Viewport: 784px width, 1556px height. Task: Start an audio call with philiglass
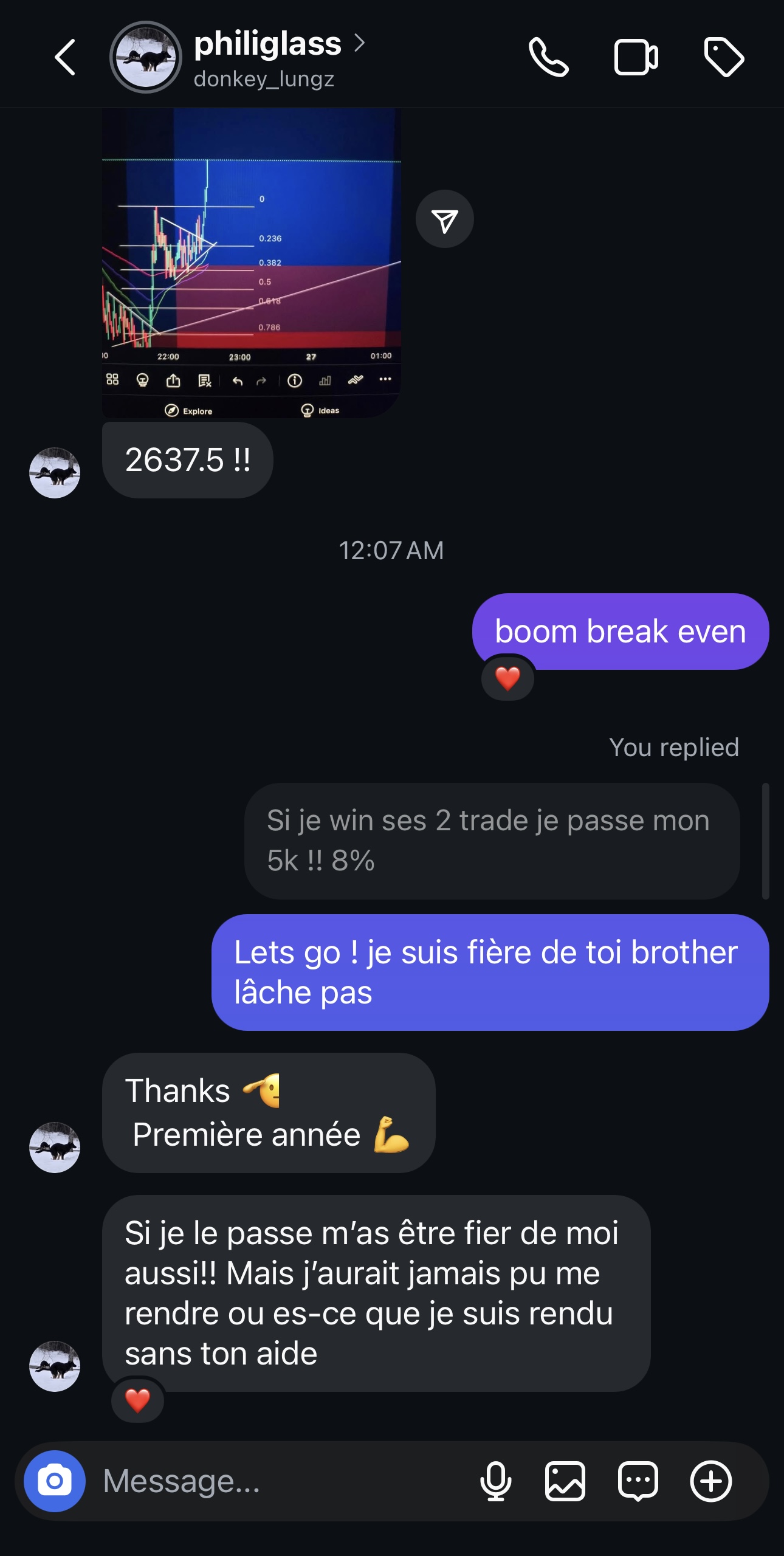tap(548, 57)
